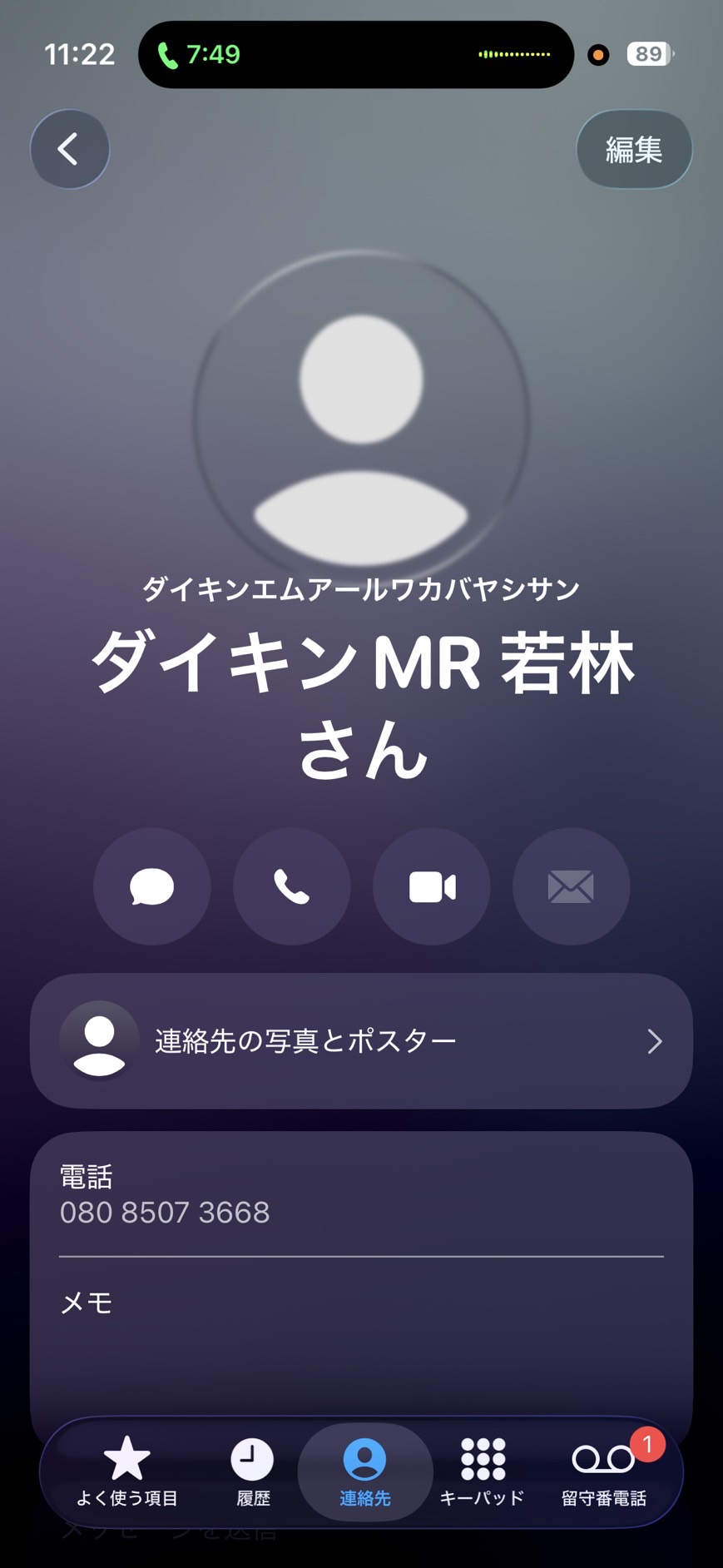
Task: Dial the number 080 8507 3668
Action: click(x=165, y=1212)
